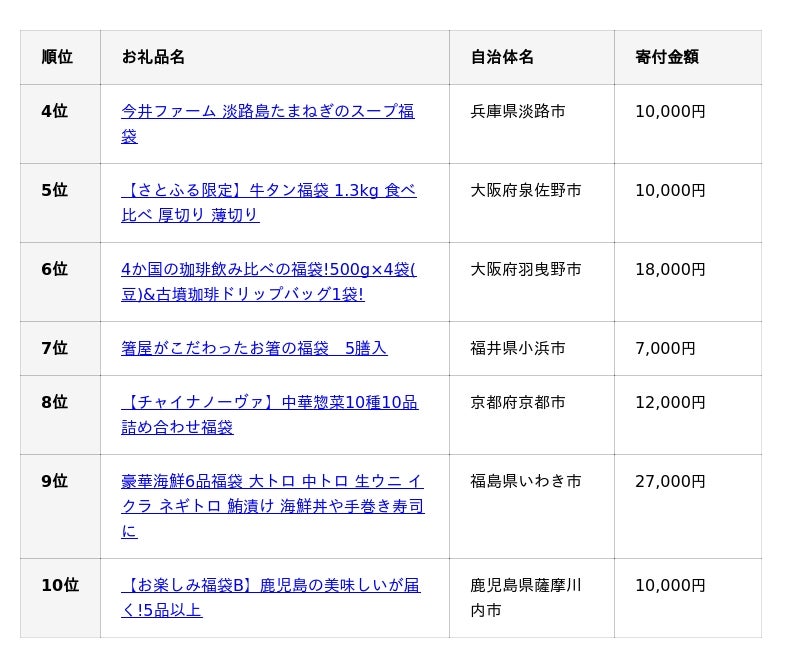800x668 pixels.
Task: Open the 【チャイナノーヴァ】中華惣菜10種10品 link
Action: (x=269, y=403)
